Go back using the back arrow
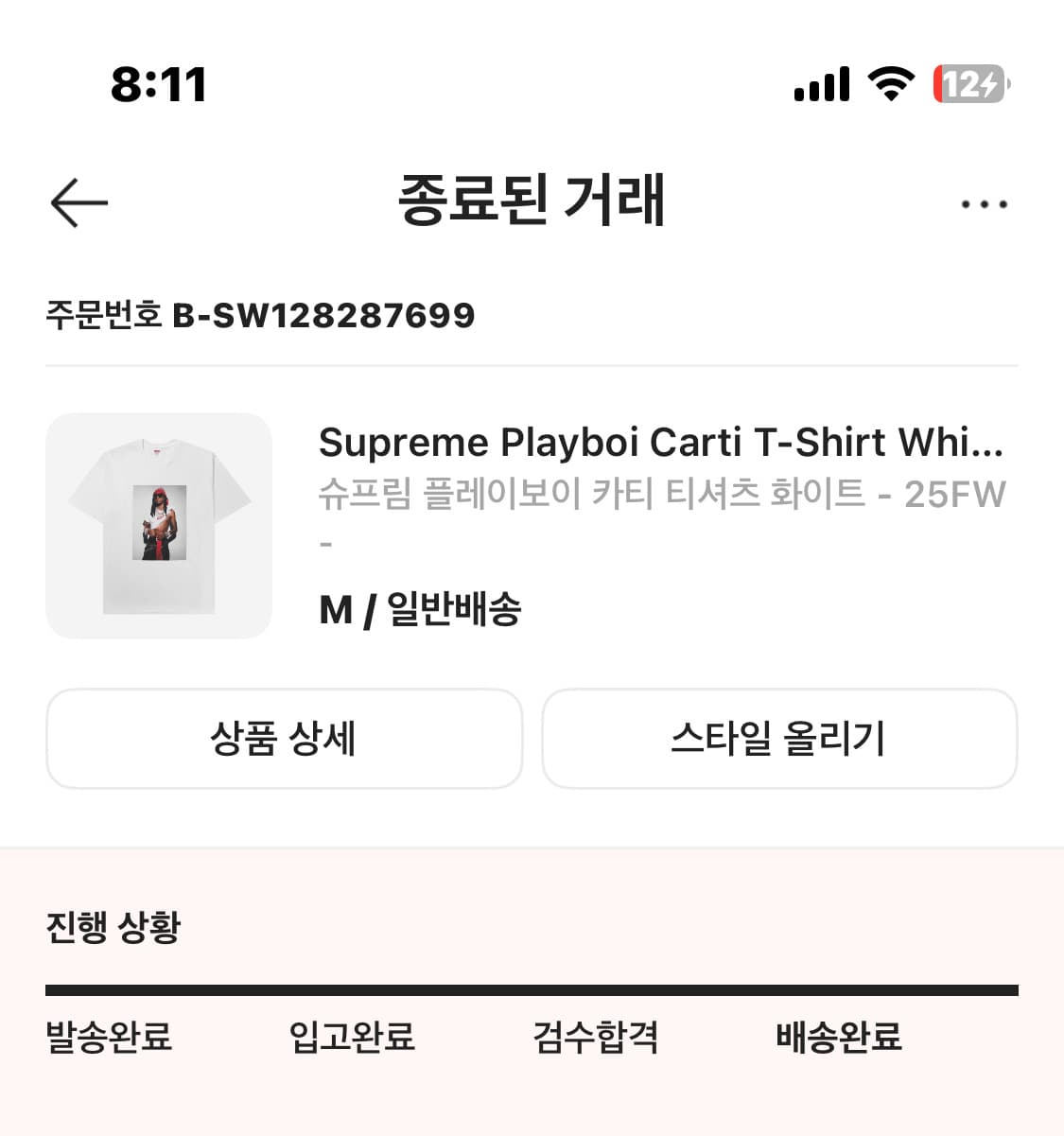1064x1136 pixels. click(78, 202)
